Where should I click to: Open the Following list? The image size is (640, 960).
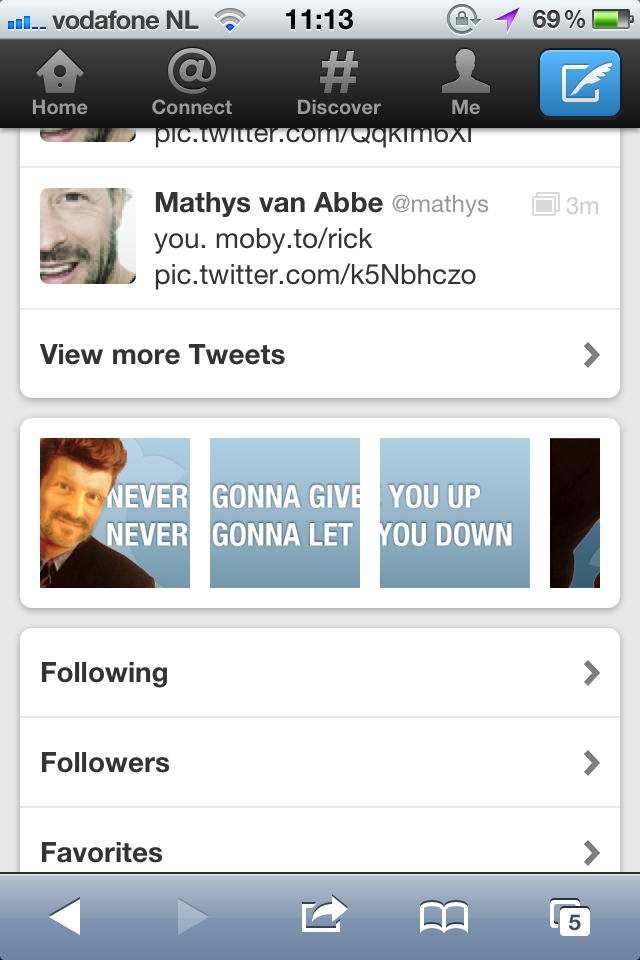pyautogui.click(x=320, y=672)
